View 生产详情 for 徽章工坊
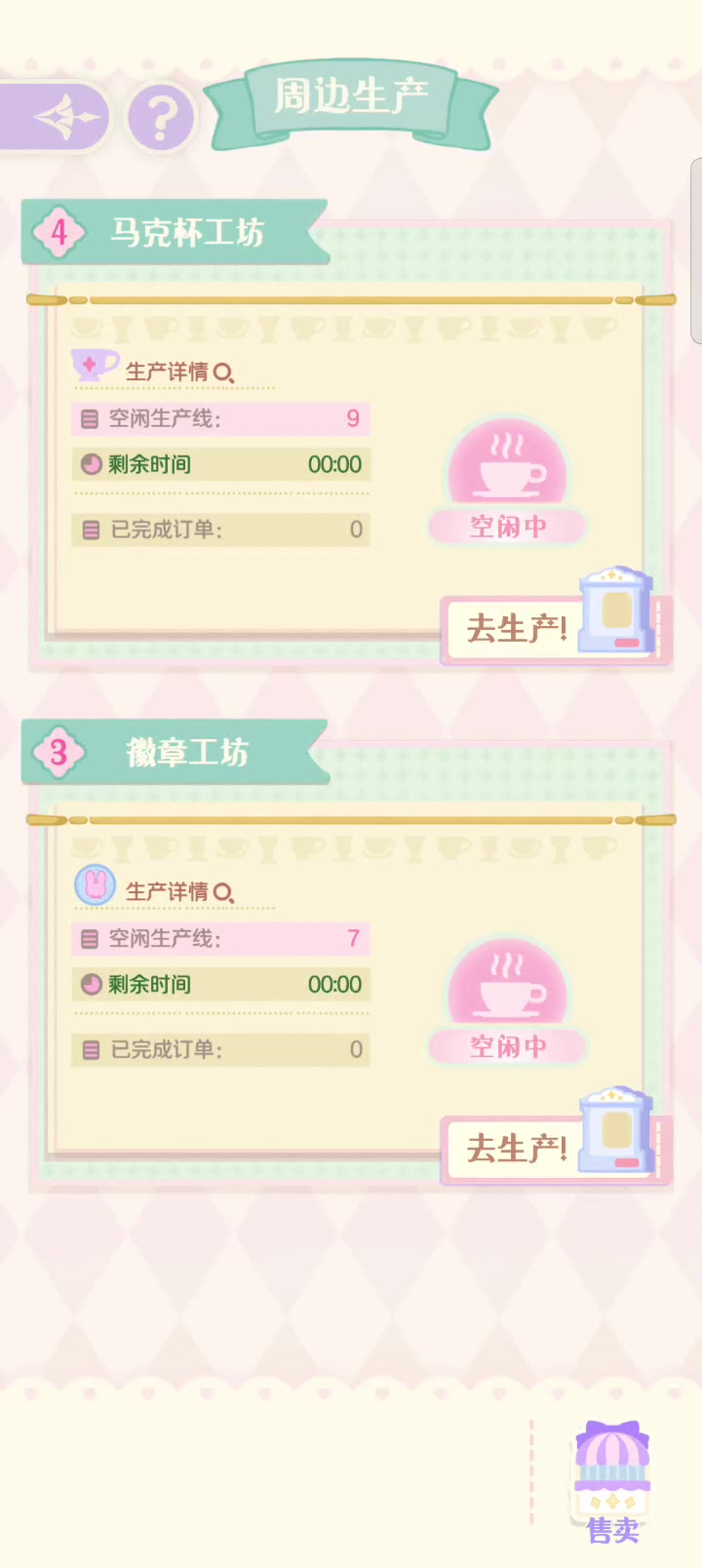The image size is (702, 1568). coord(177,891)
